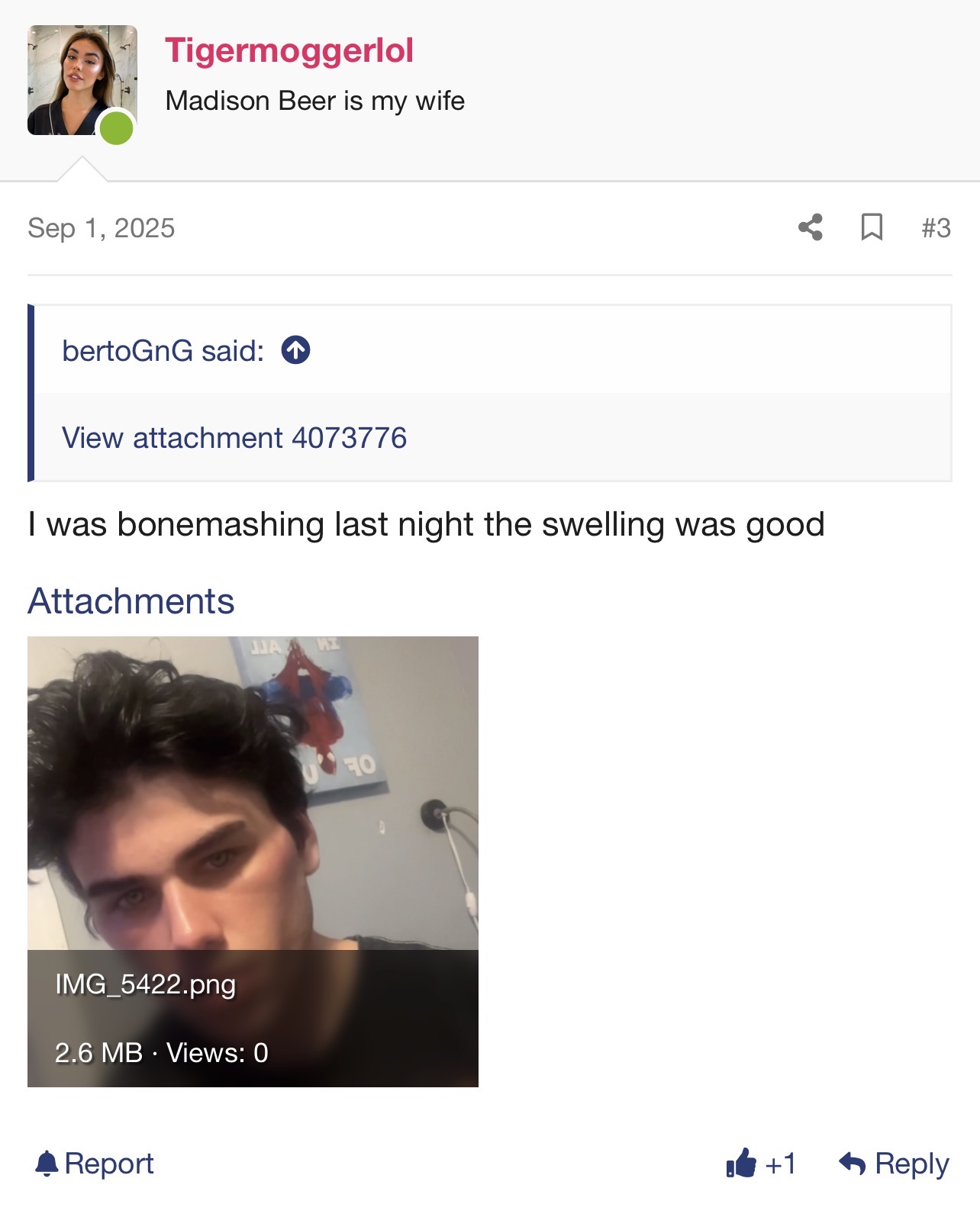The width and height of the screenshot is (980, 1217).
Task: Open the Tigermoggerlol username link
Action: [x=289, y=51]
